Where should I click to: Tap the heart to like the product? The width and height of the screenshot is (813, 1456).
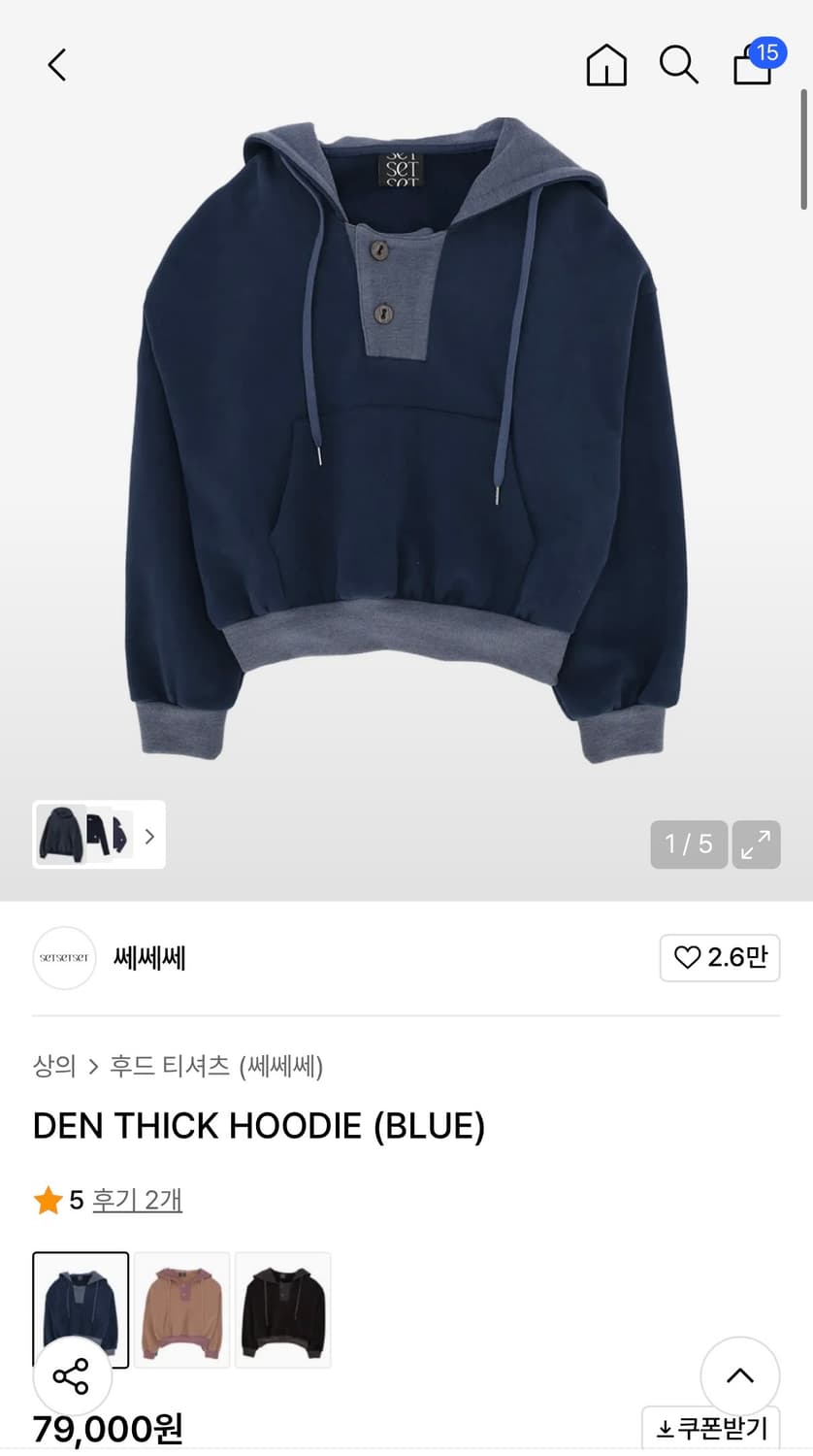point(685,957)
